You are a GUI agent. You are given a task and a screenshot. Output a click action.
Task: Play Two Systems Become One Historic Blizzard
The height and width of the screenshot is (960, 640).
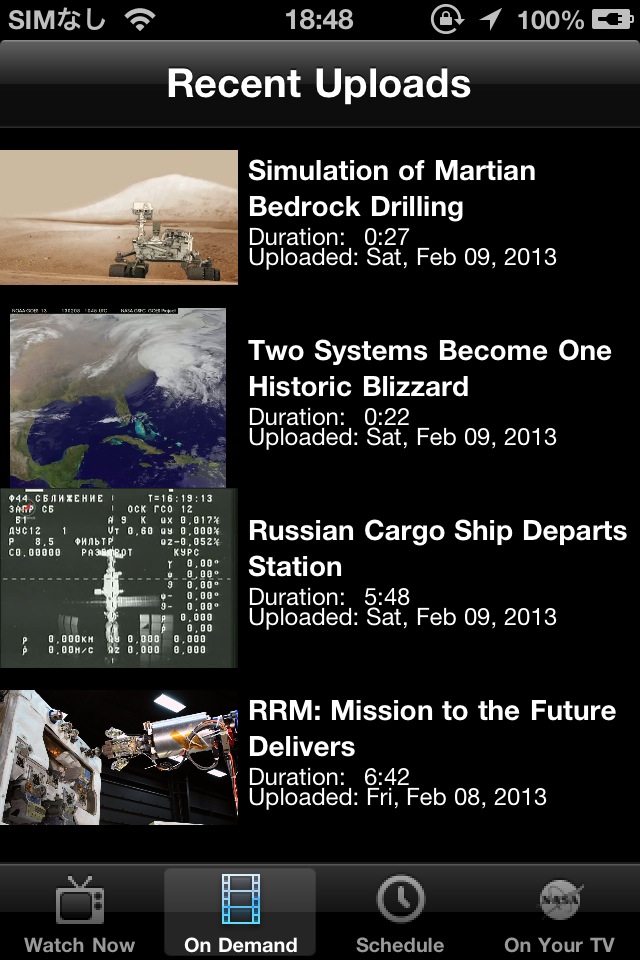pos(320,398)
